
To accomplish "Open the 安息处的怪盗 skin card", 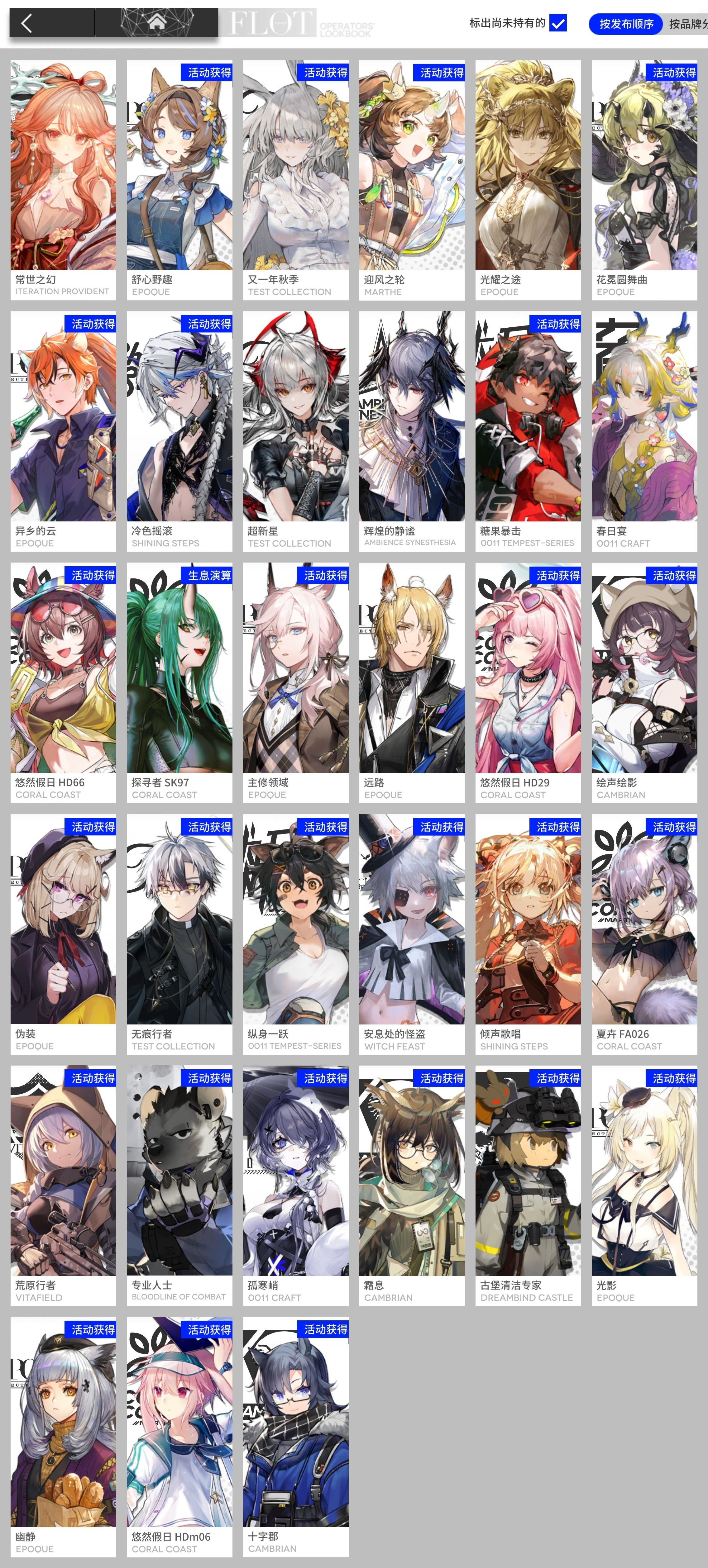I will (412, 934).
